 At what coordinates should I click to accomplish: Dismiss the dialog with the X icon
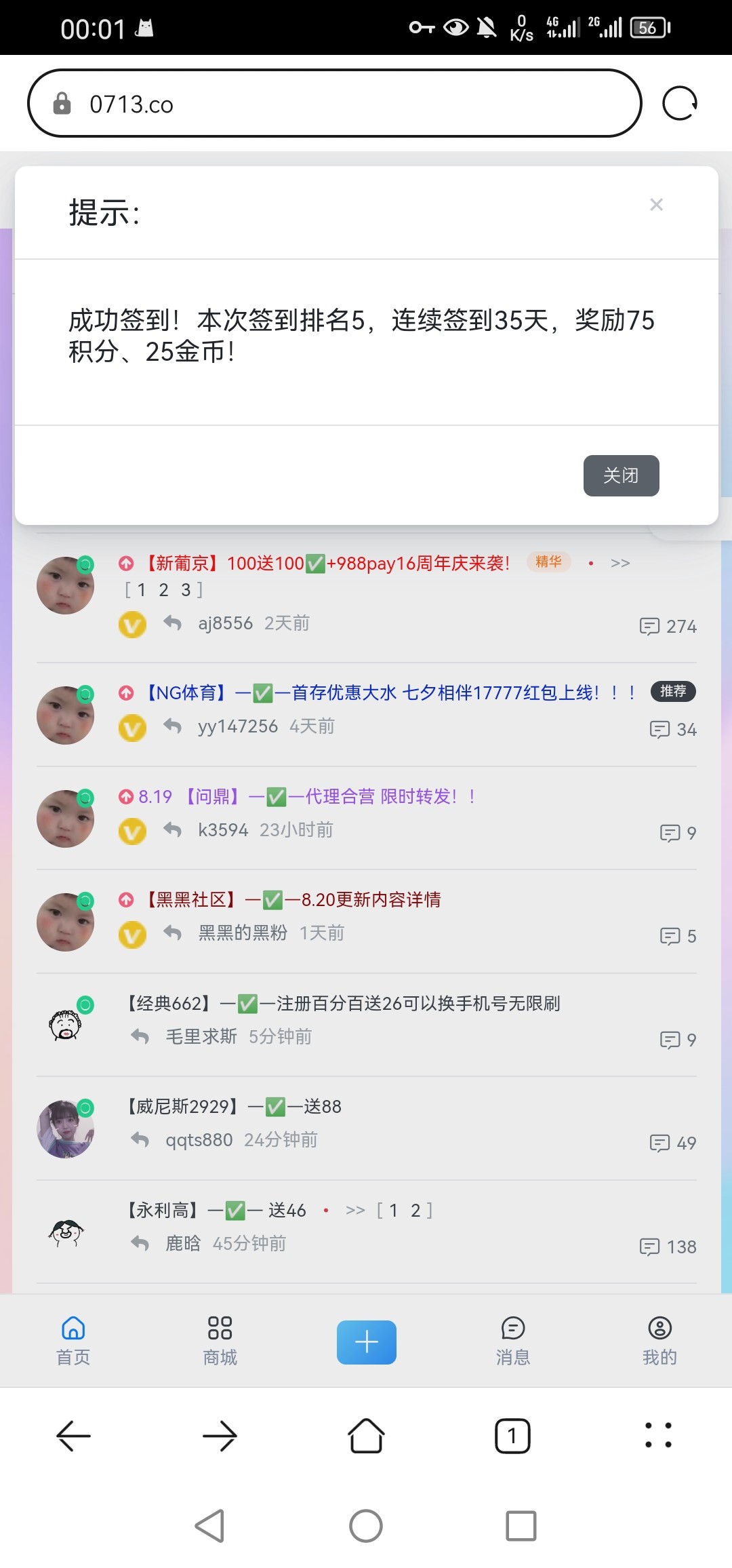pos(656,205)
